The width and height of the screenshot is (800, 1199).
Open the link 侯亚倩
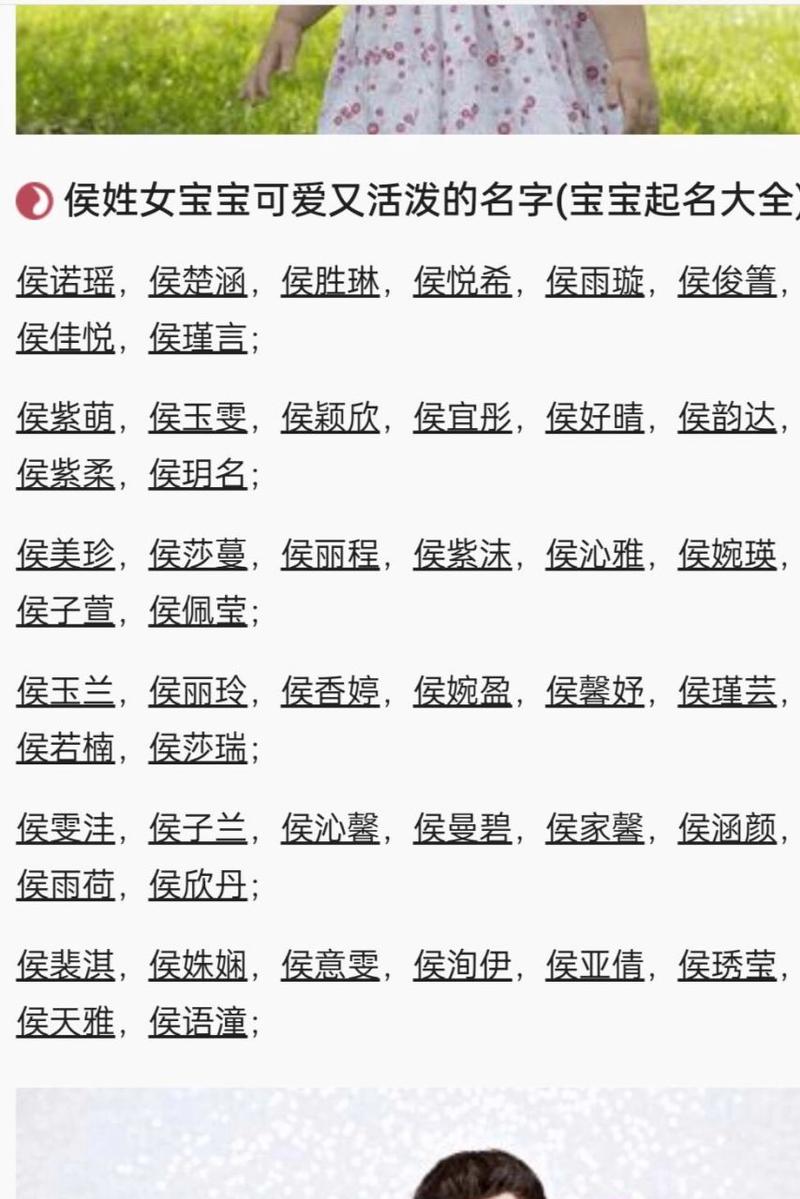click(x=595, y=965)
